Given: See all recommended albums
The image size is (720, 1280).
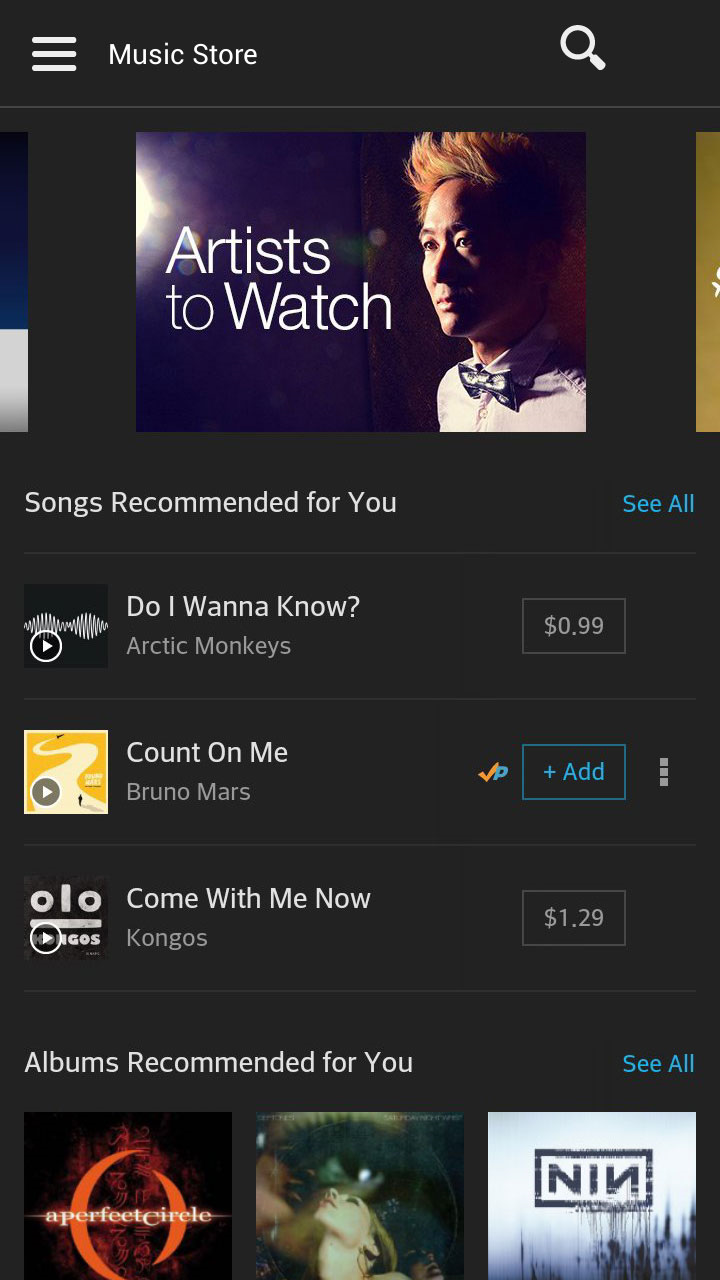Looking at the screenshot, I should (658, 1064).
